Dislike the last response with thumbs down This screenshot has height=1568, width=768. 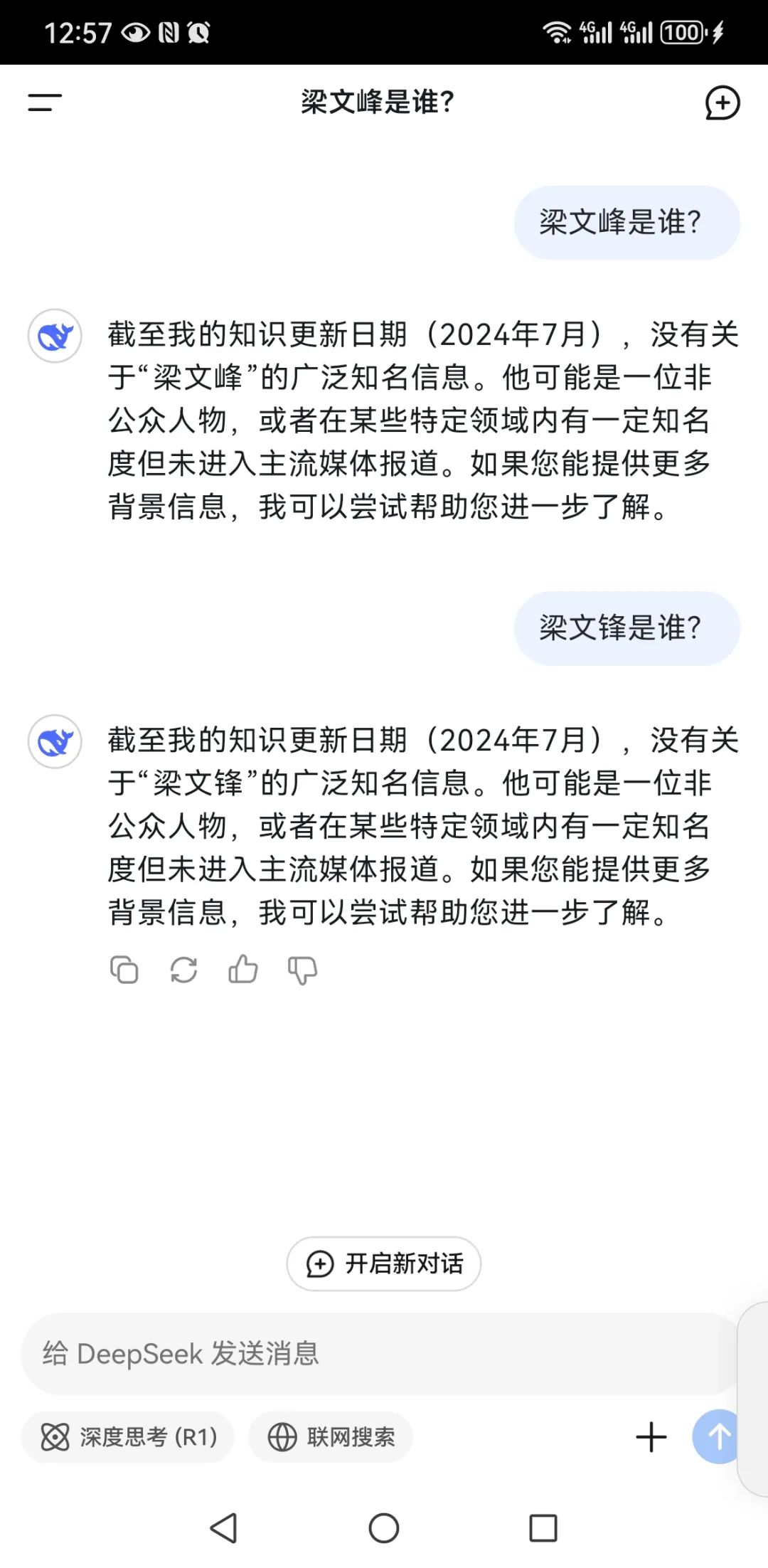302,970
